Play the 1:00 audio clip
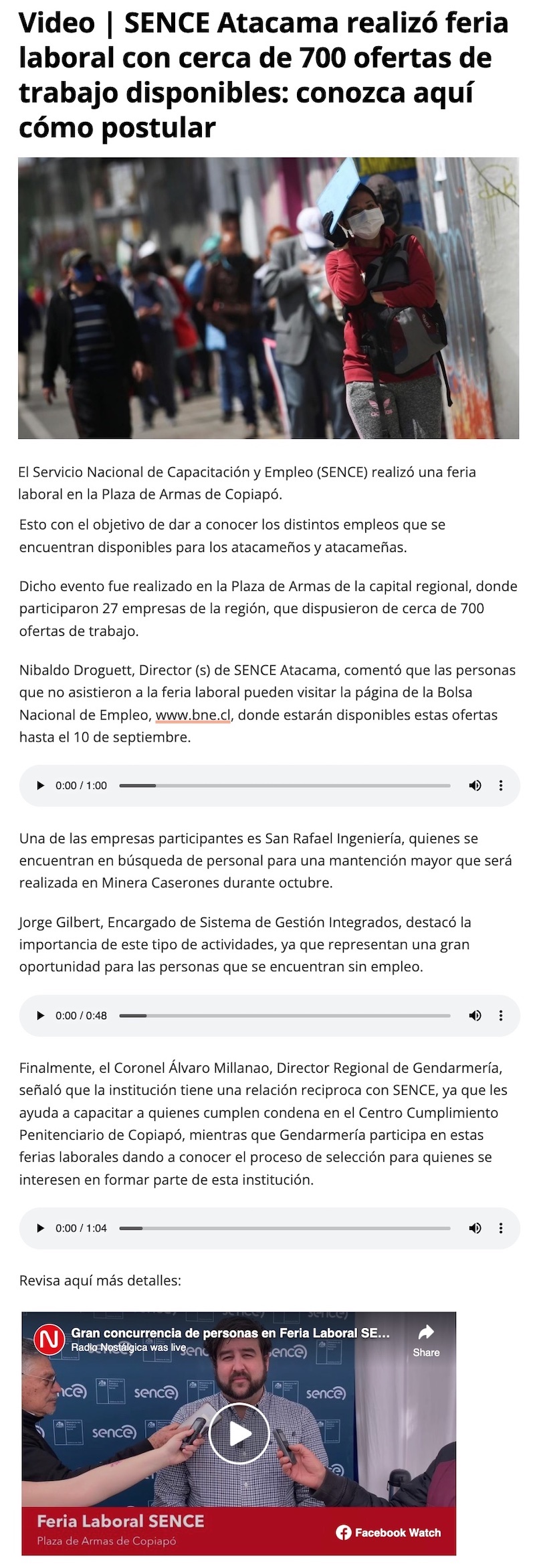The height and width of the screenshot is (1568, 535). [x=40, y=786]
